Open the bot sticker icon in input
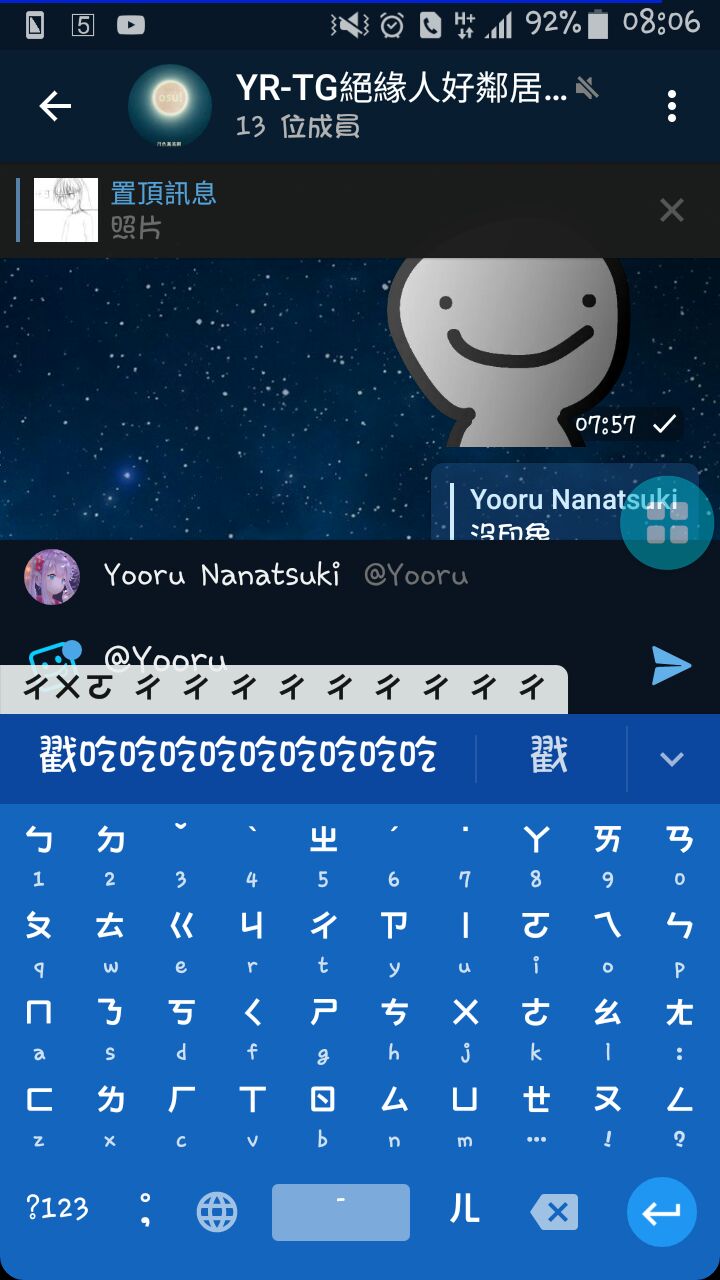The width and height of the screenshot is (720, 1280). (52, 655)
